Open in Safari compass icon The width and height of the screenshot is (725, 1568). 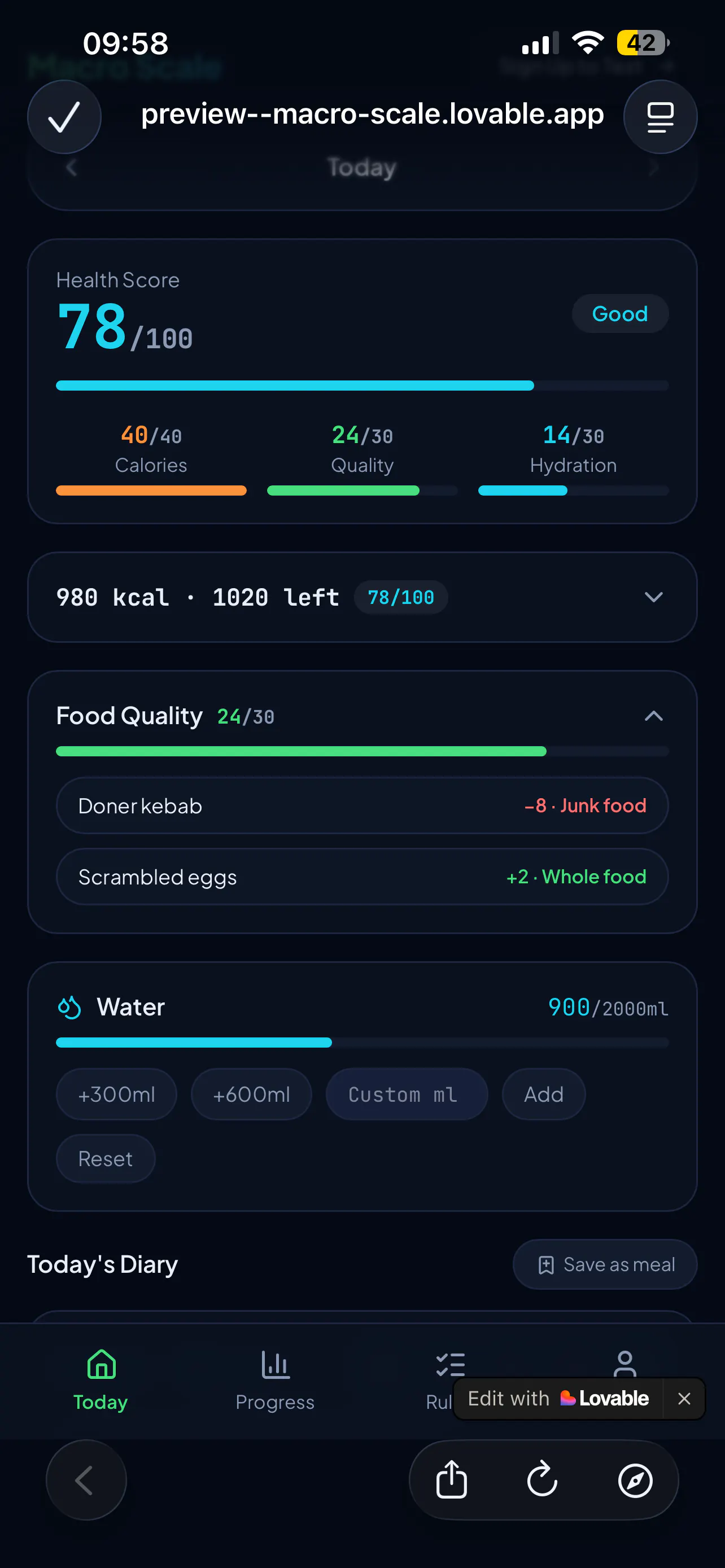635,1480
